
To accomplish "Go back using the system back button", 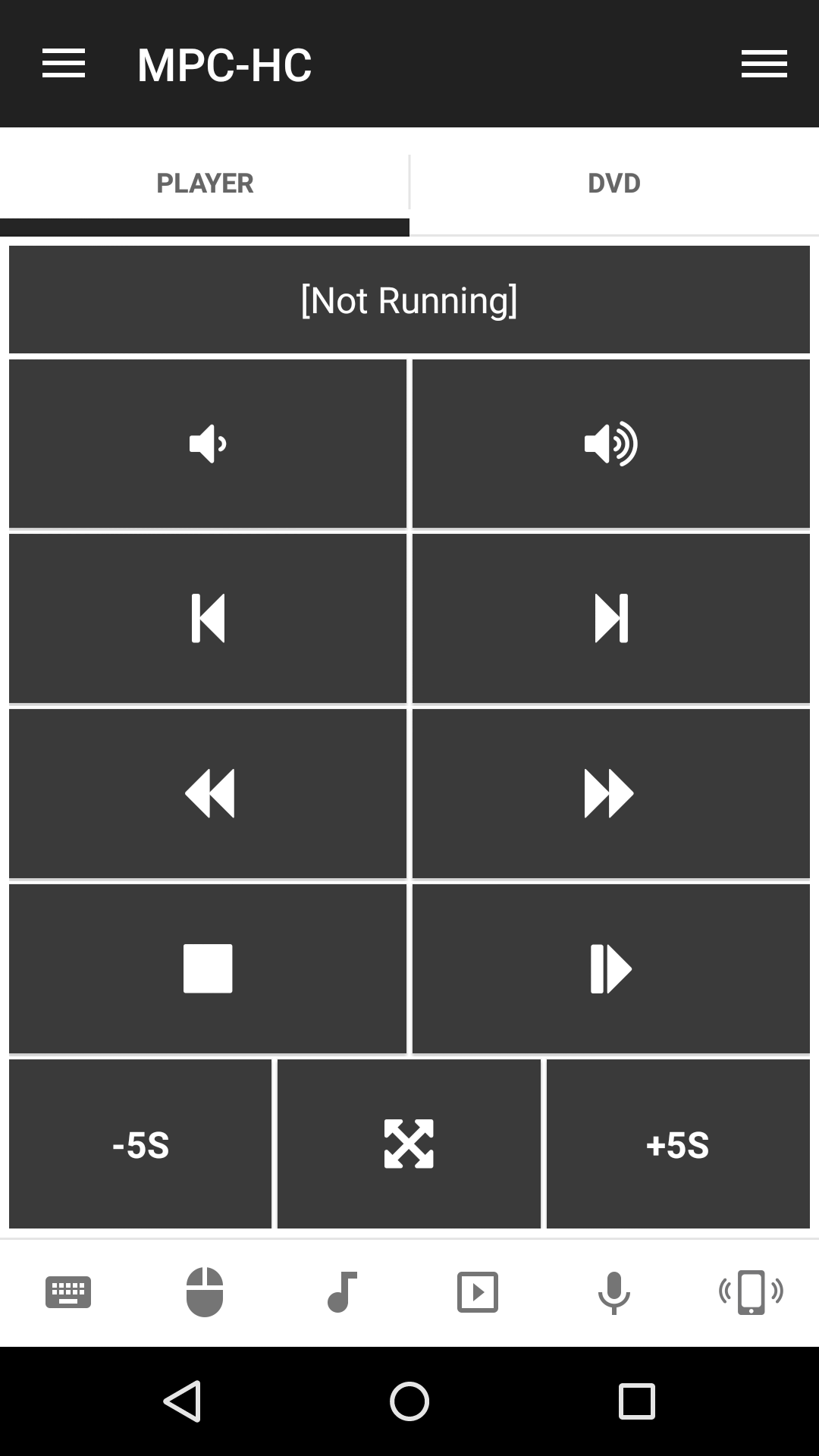I will pyautogui.click(x=182, y=1401).
